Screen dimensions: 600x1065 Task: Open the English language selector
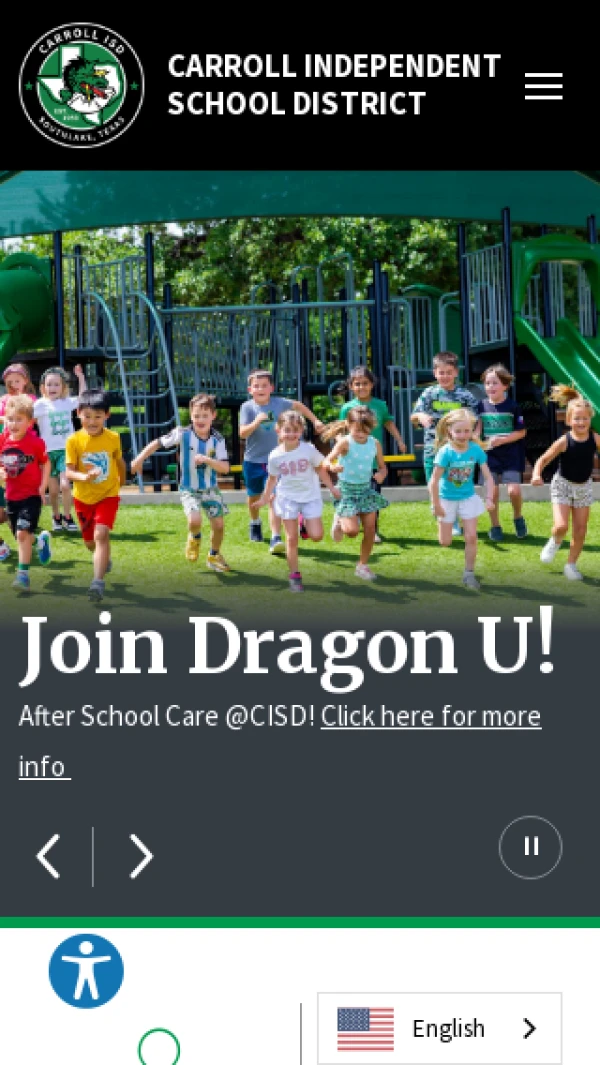click(x=440, y=1028)
